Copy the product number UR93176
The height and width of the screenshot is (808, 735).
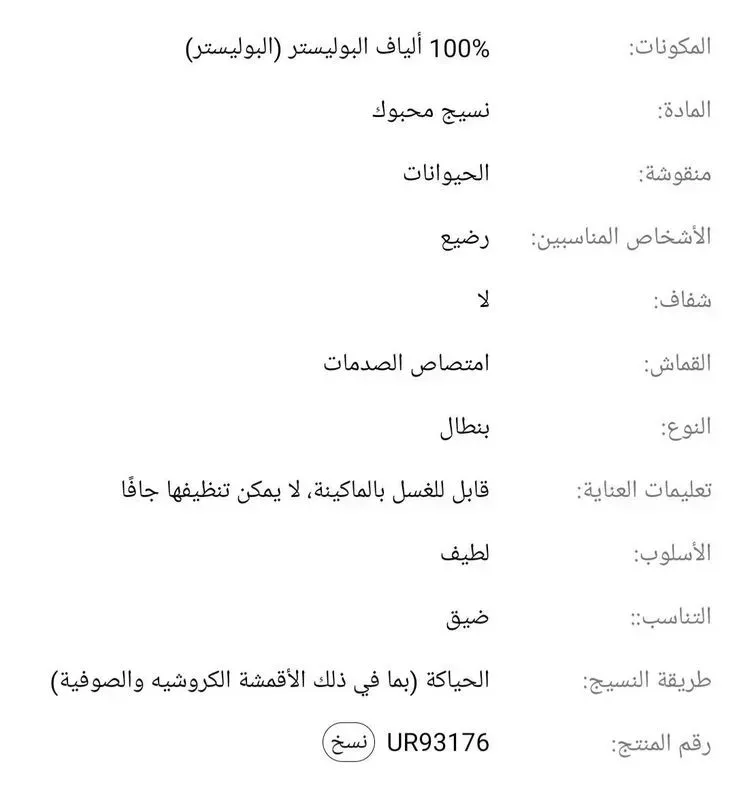pos(348,743)
